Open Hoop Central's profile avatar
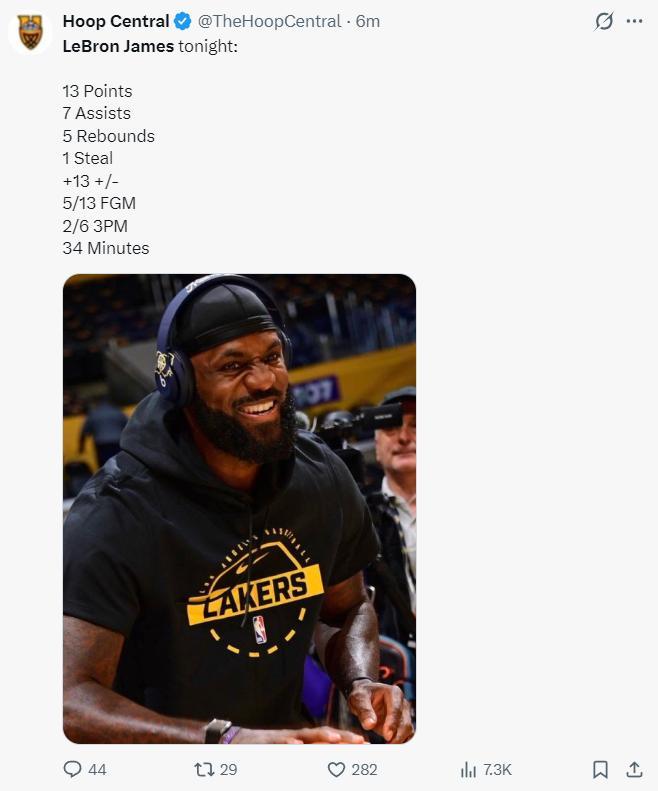 pyautogui.click(x=31, y=32)
